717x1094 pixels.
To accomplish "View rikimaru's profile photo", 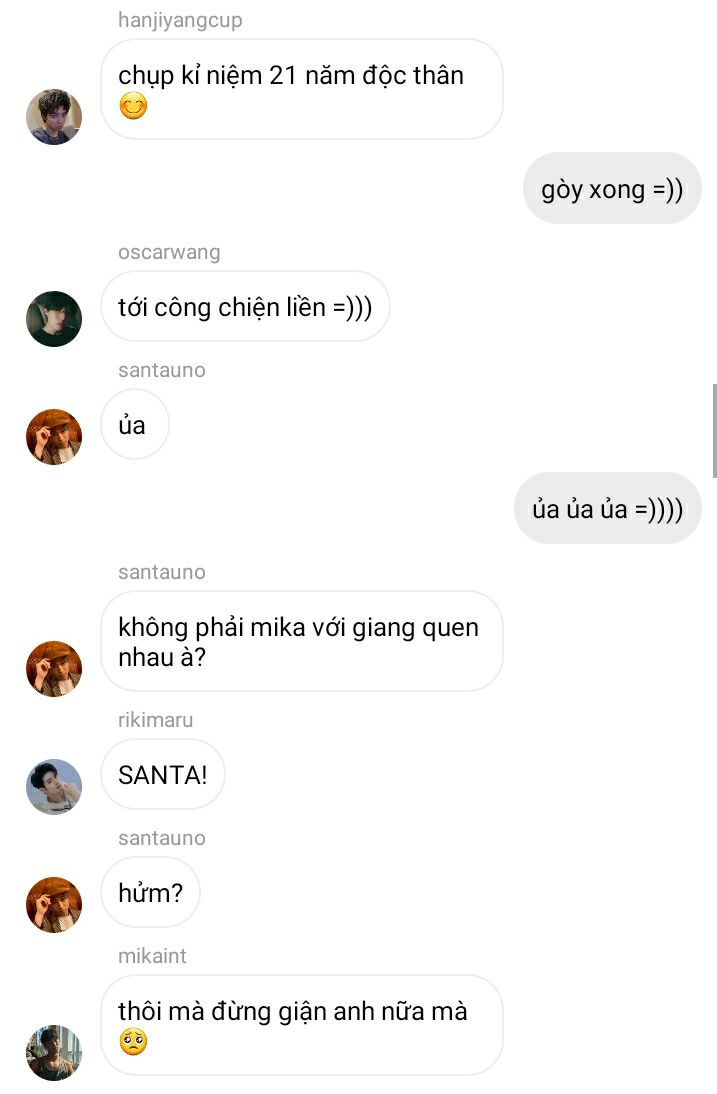I will pos(54,787).
